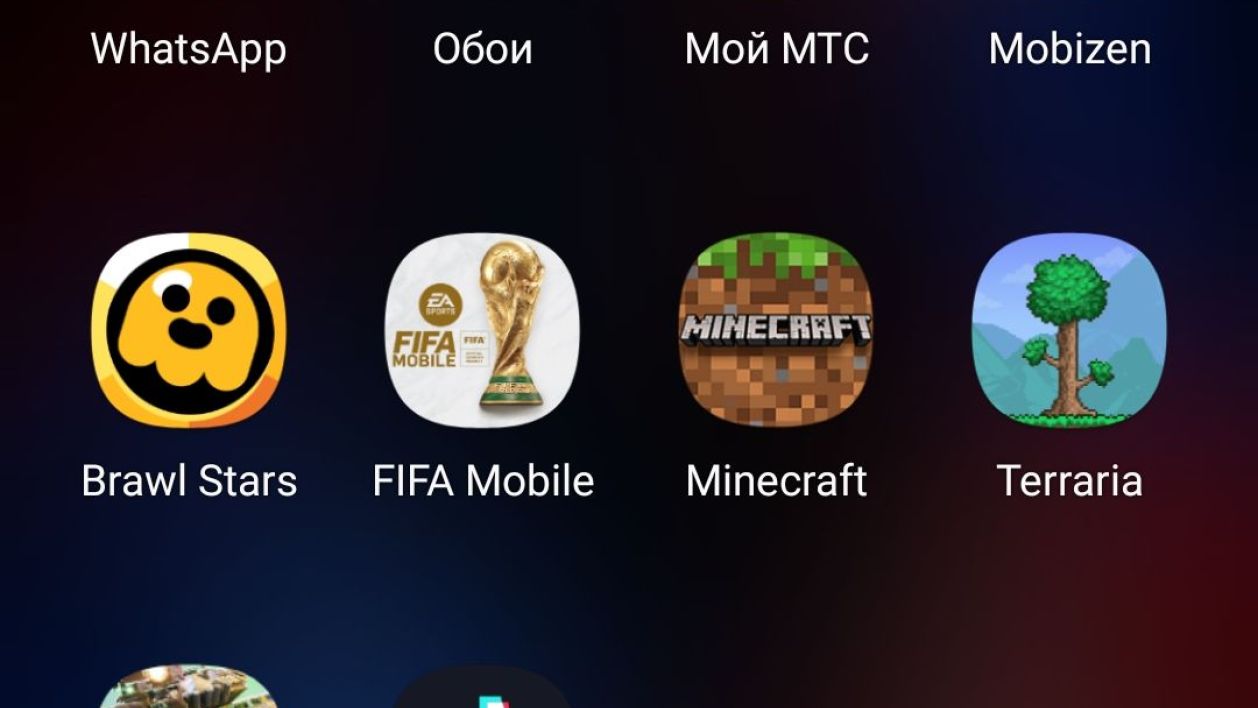1258x708 pixels.
Task: Open the Brawl Stars game
Action: (x=189, y=331)
